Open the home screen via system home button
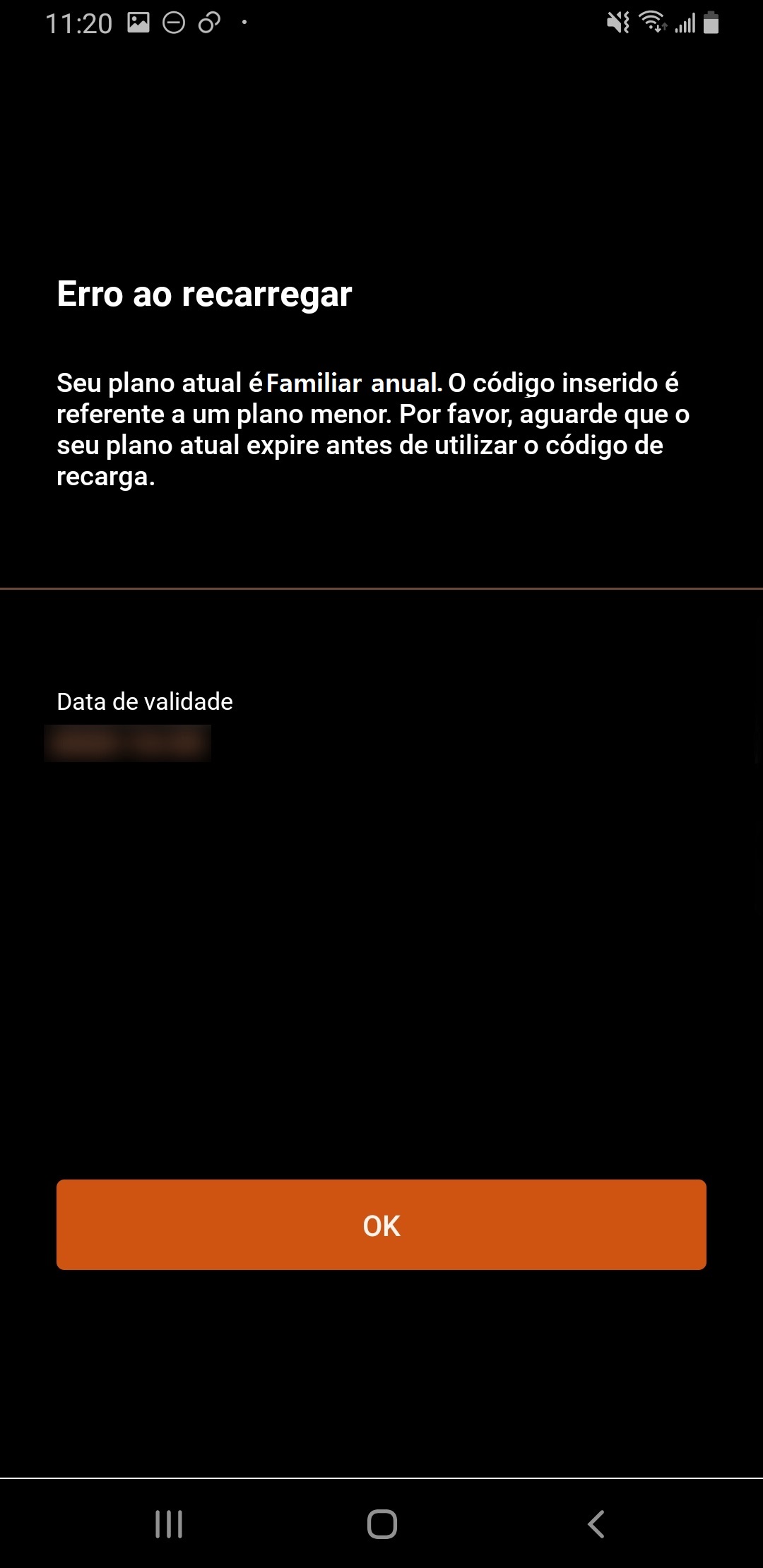The image size is (763, 1568). point(381,1524)
